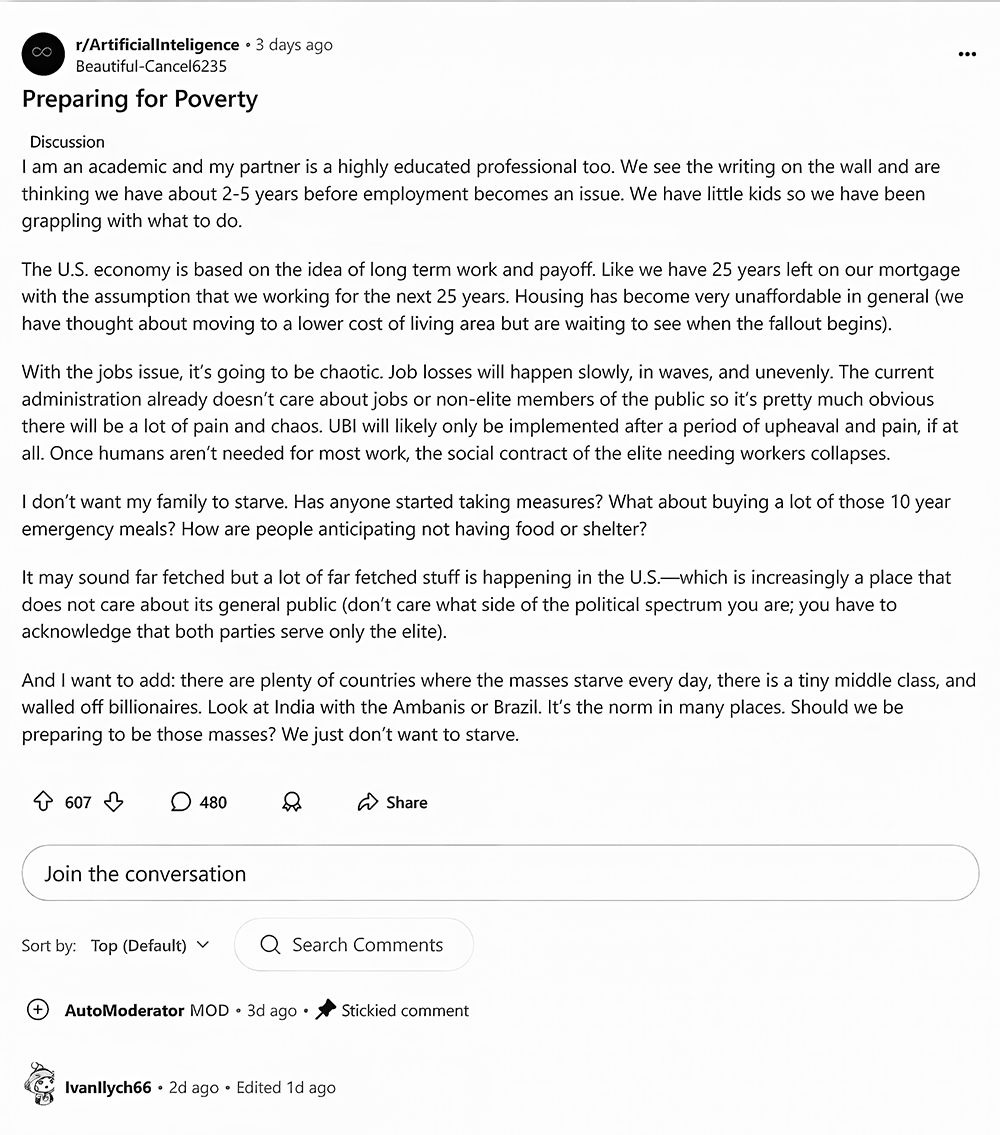
Task: Search the comments
Action: [354, 945]
